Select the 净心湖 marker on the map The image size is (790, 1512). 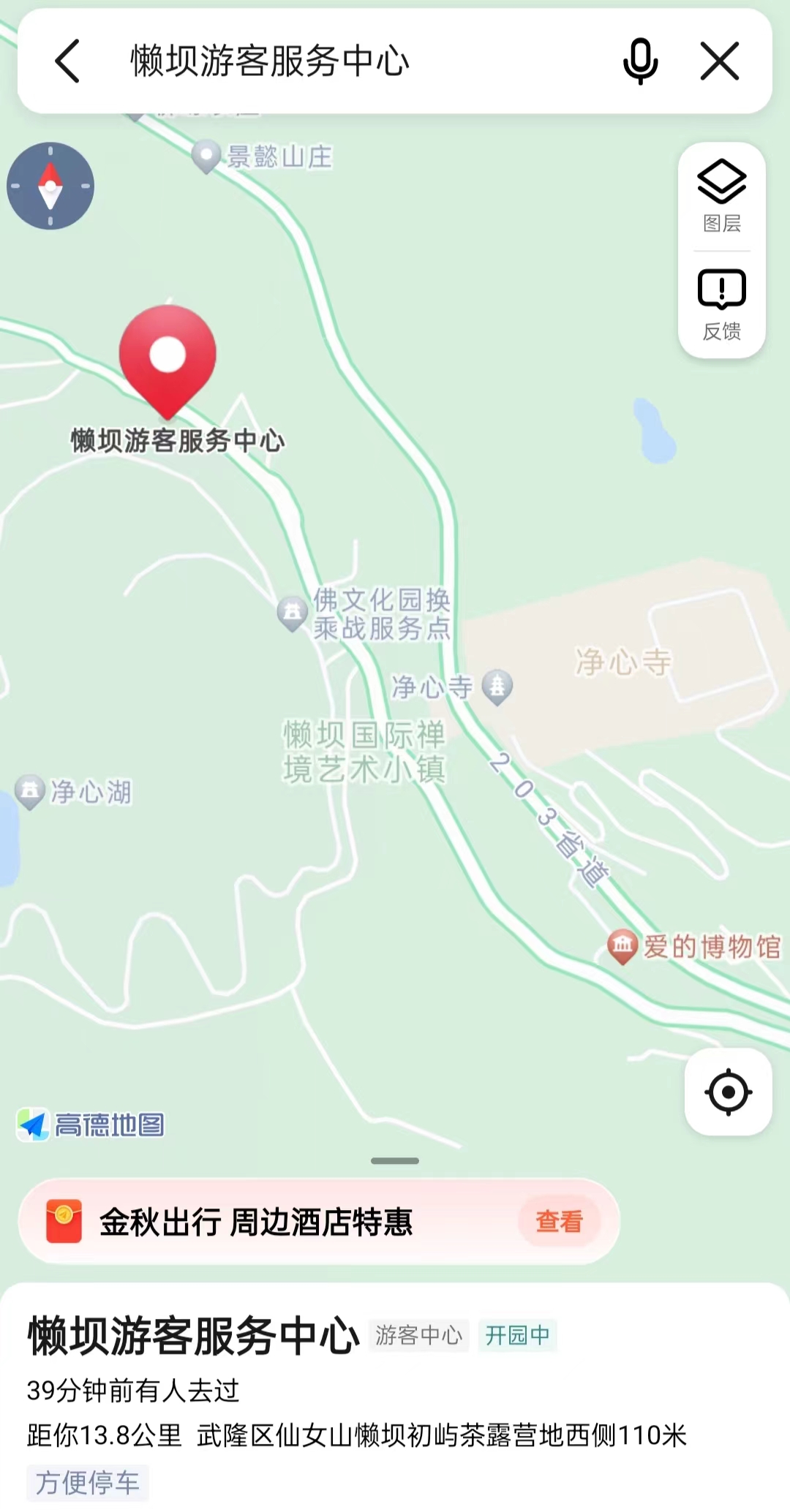coord(30,791)
